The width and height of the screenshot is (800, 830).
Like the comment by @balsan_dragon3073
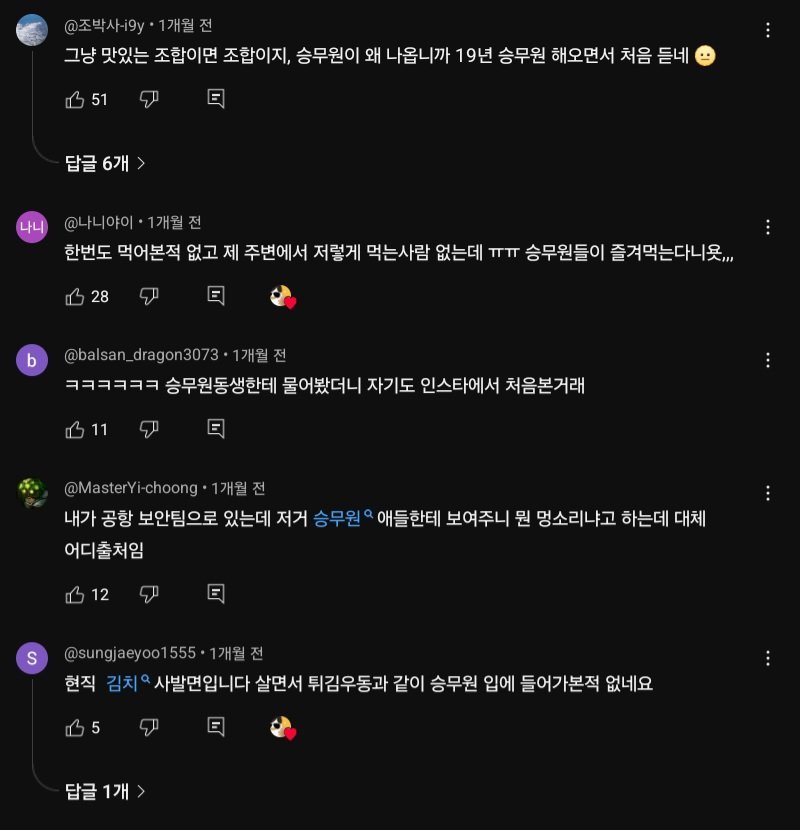(x=75, y=429)
